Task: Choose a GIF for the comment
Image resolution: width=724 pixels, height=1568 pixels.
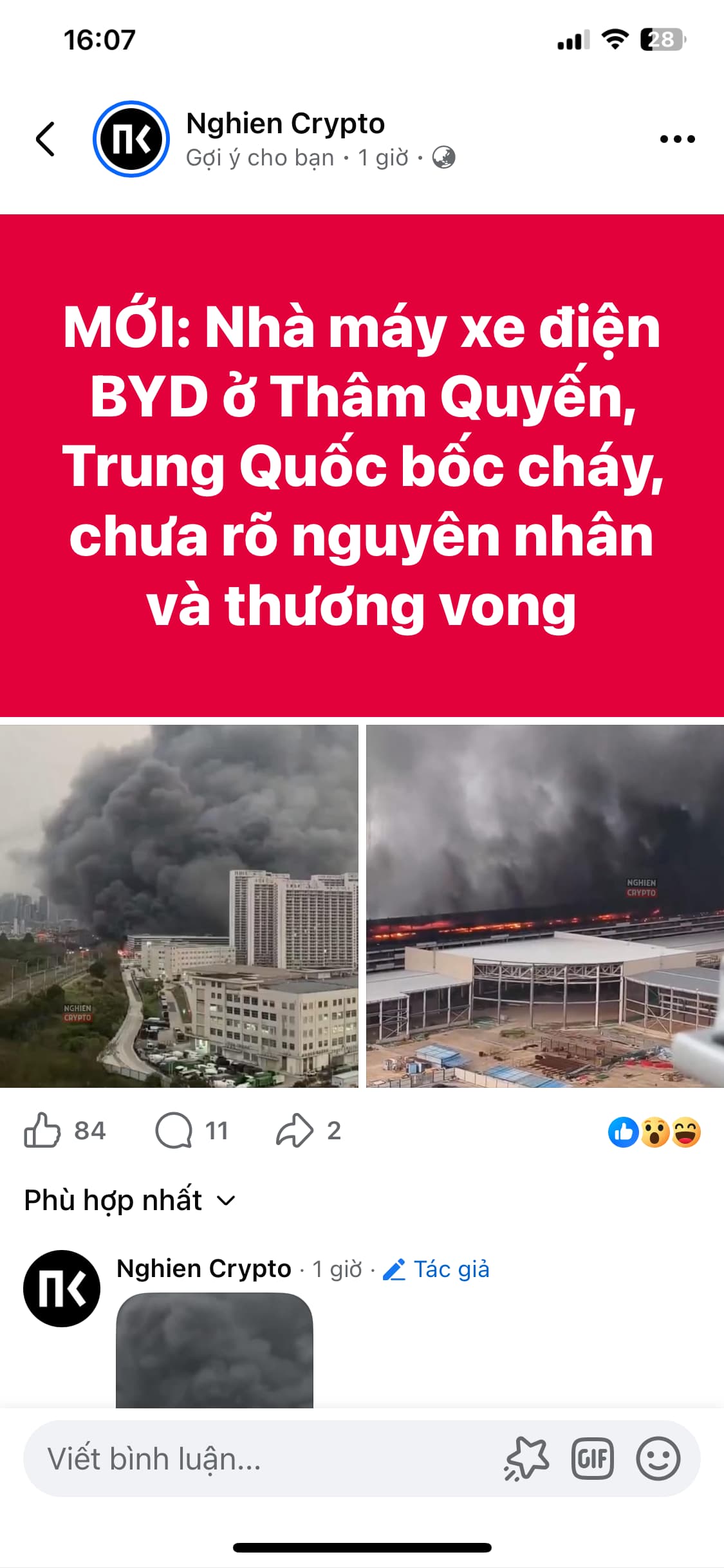Action: 593,1459
